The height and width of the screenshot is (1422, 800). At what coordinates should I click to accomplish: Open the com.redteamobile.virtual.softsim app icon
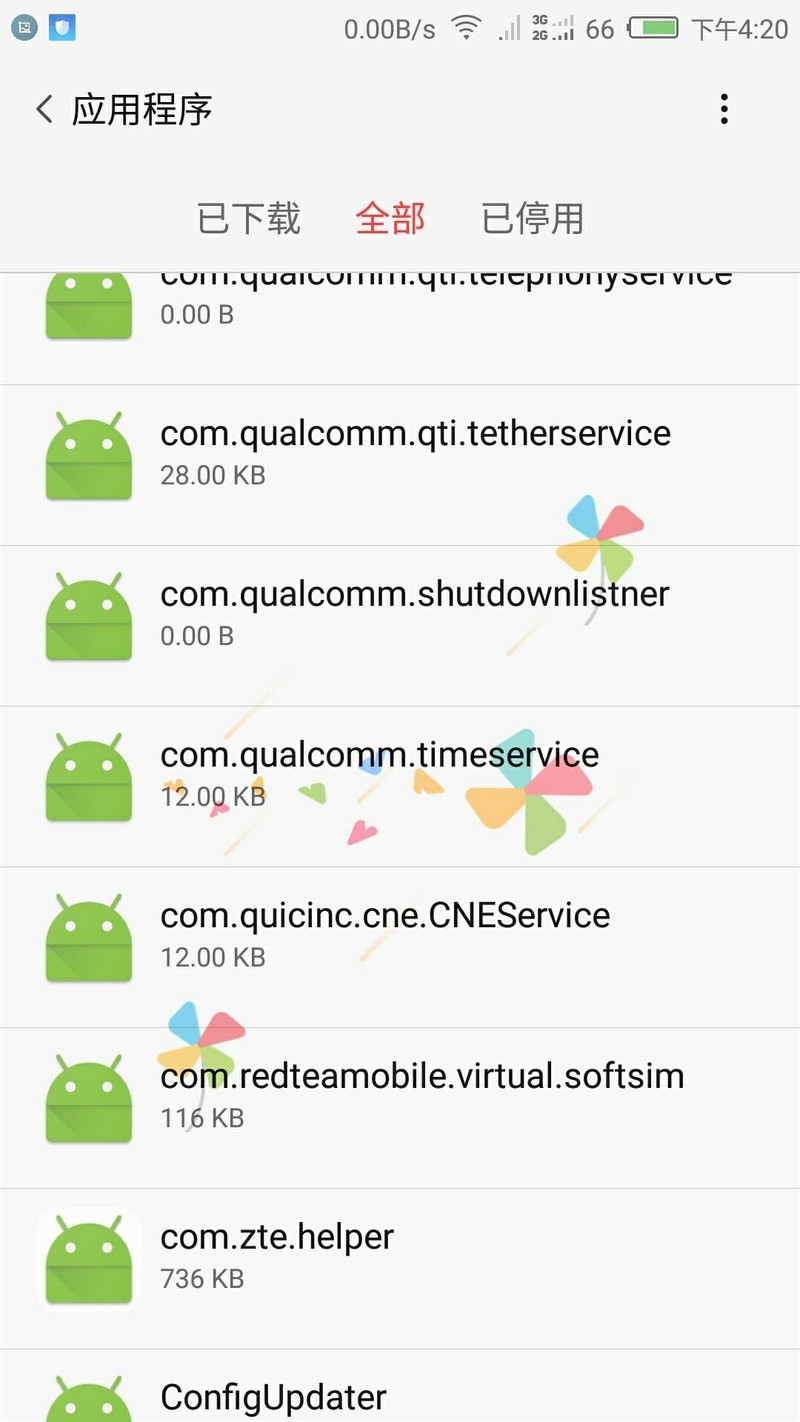point(88,1096)
